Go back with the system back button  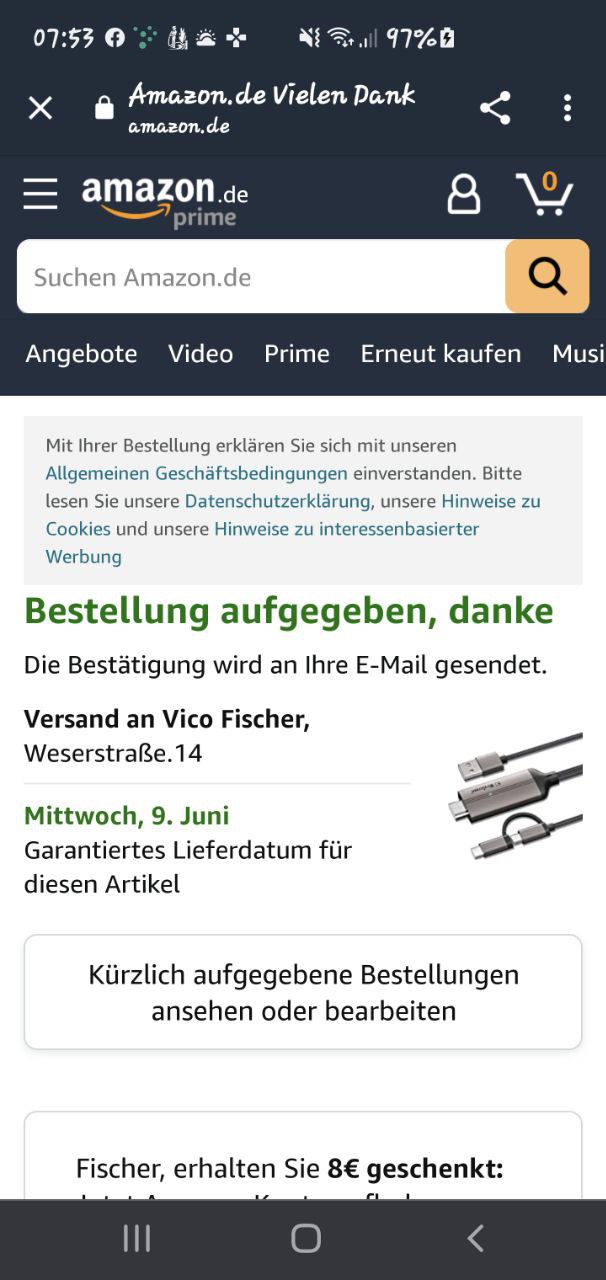click(475, 1239)
